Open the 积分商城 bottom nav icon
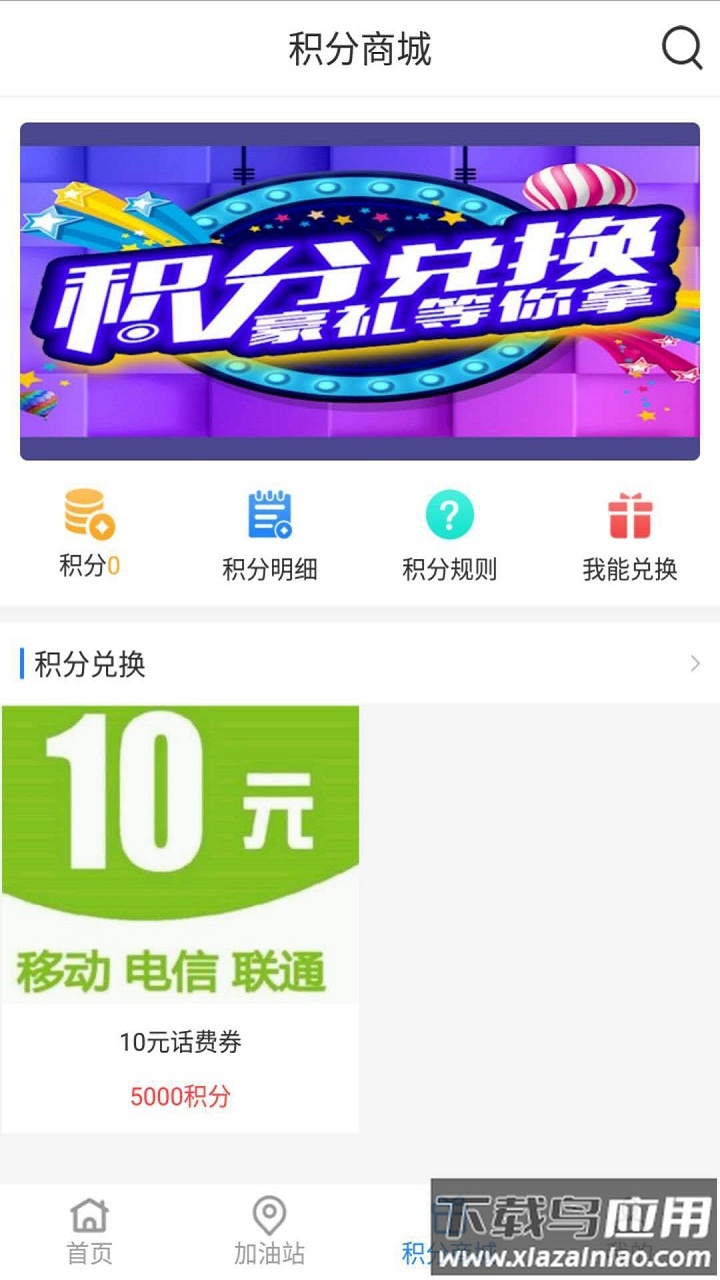Viewport: 720px width, 1280px height. point(449,1215)
